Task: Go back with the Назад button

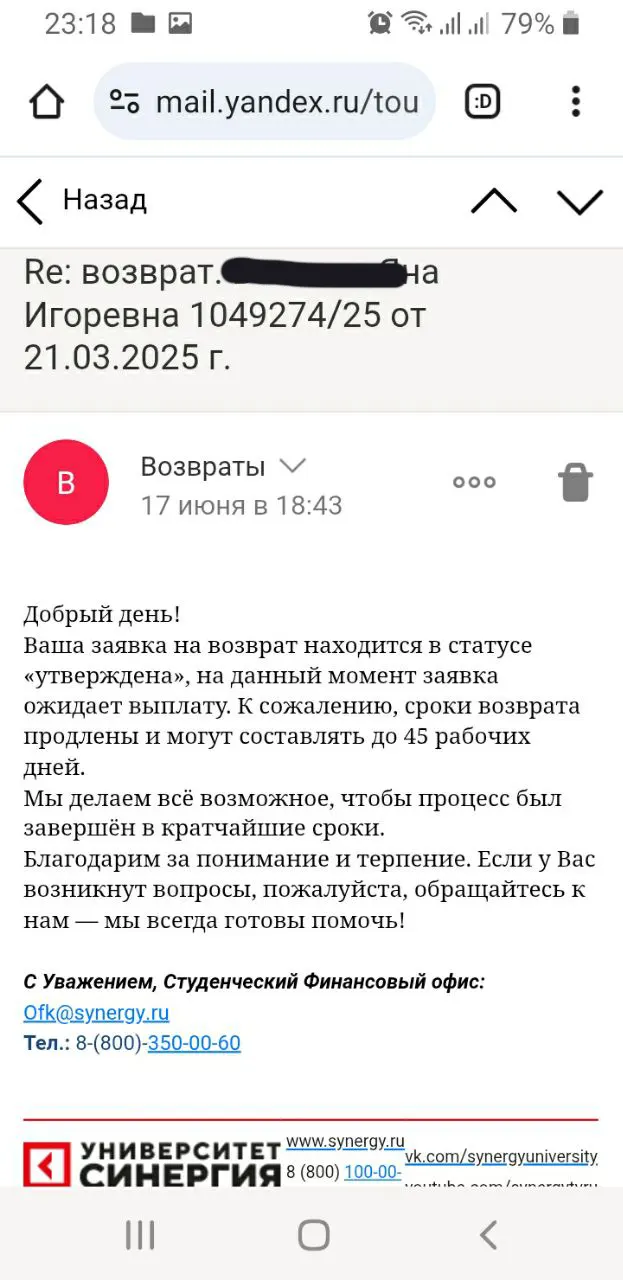Action: click(82, 201)
